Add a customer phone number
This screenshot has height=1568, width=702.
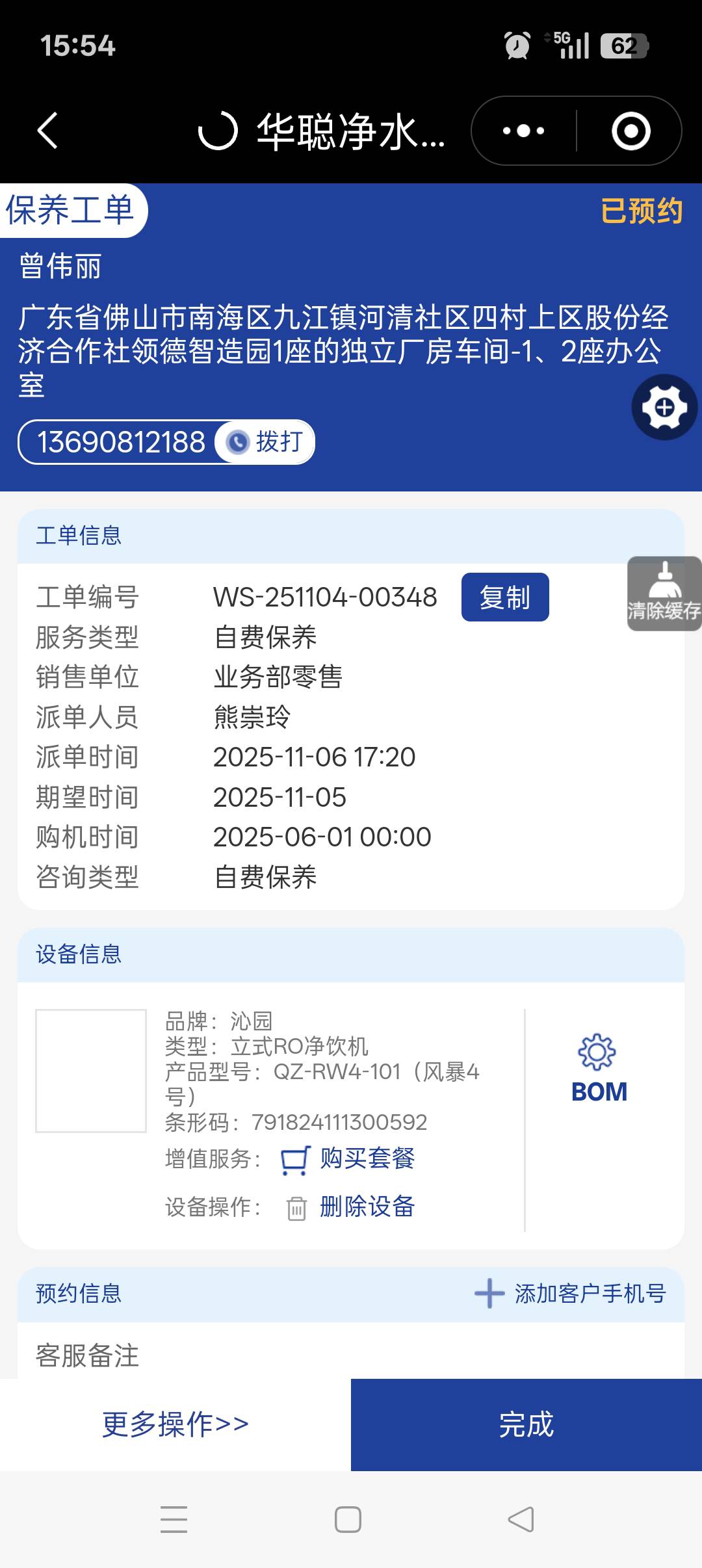tap(571, 1294)
